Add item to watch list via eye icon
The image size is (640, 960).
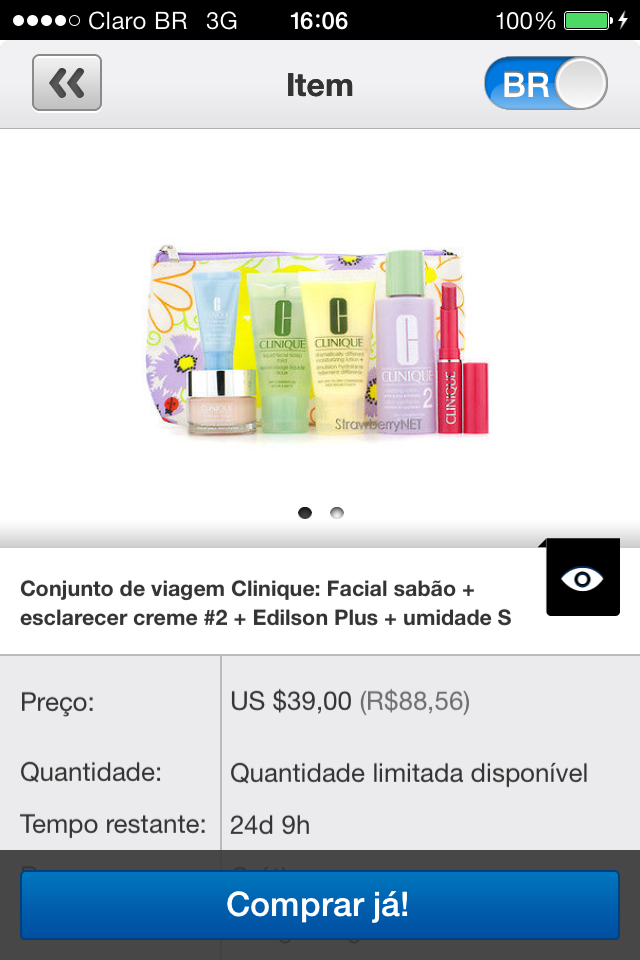[x=582, y=578]
